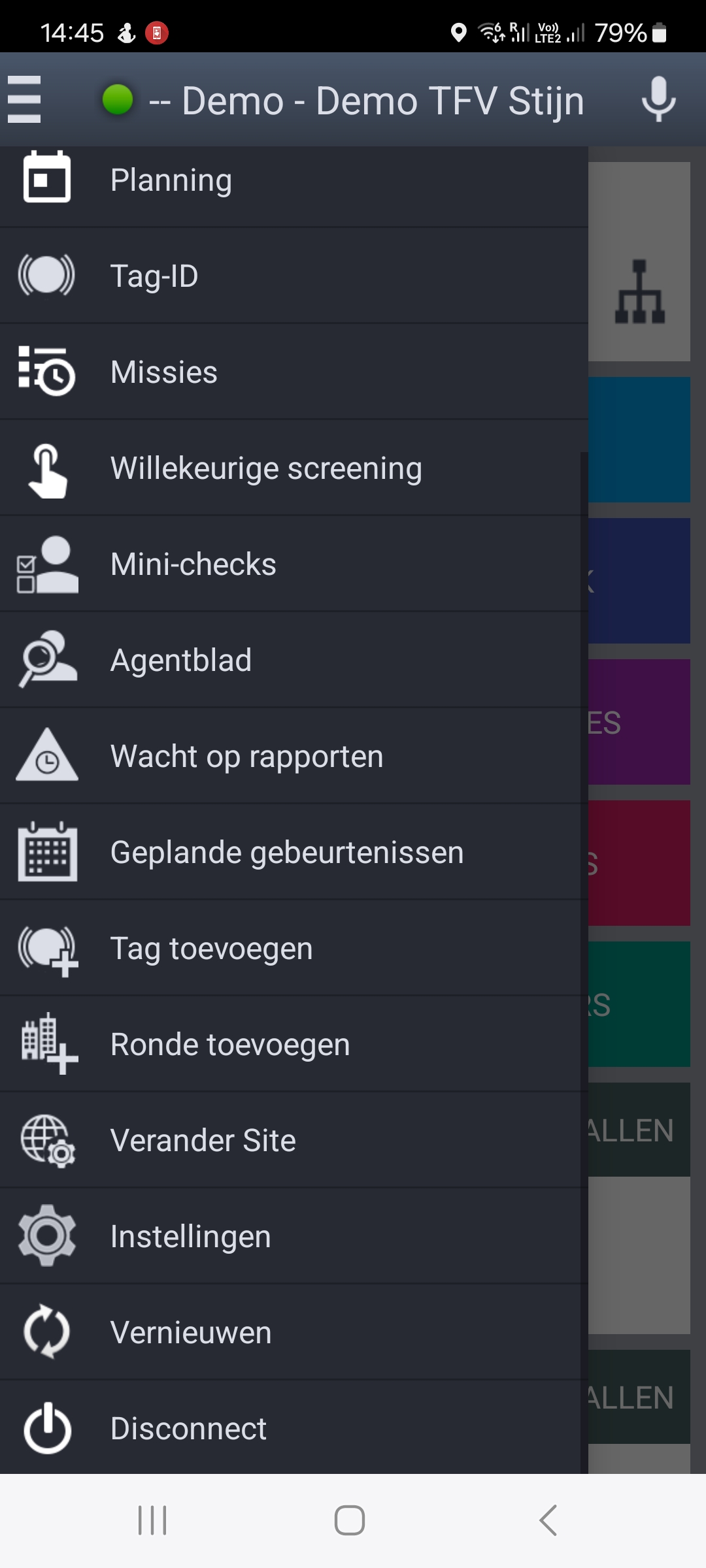Image resolution: width=706 pixels, height=1568 pixels.
Task: Select the Verander Site globe icon
Action: coord(46,1139)
